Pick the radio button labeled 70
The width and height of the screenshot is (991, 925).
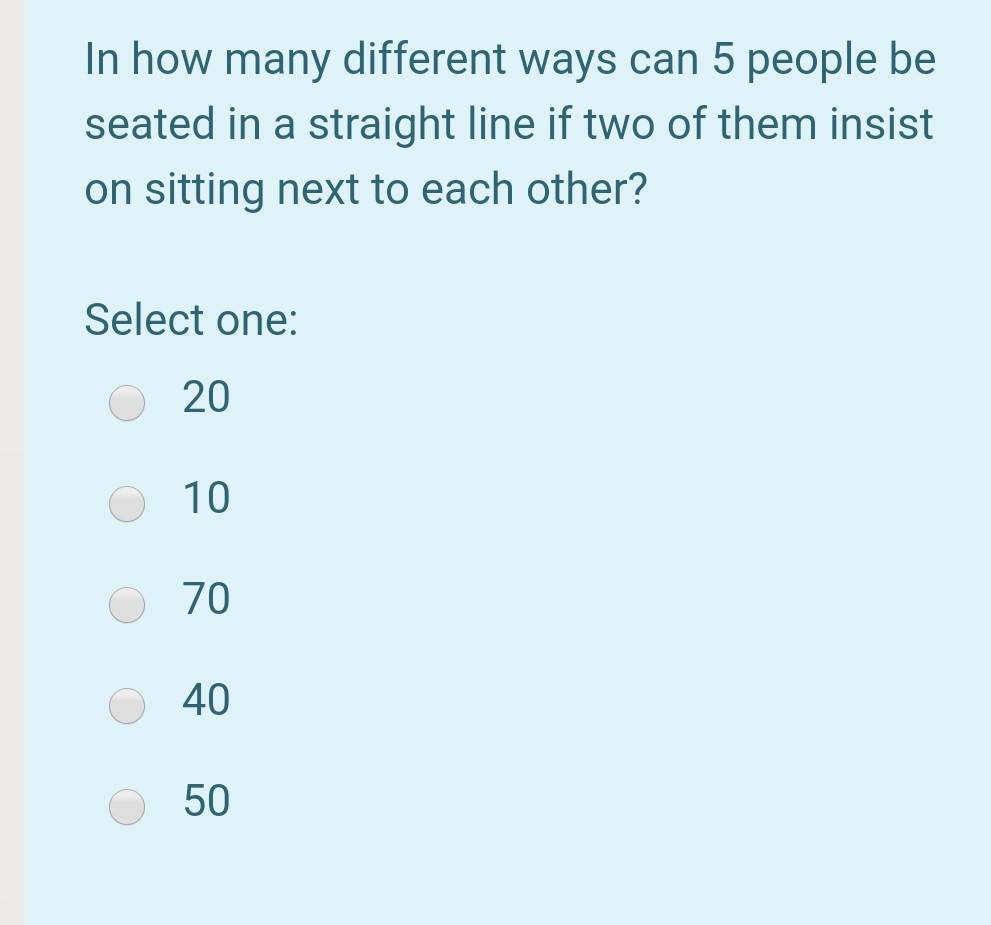coord(127,605)
